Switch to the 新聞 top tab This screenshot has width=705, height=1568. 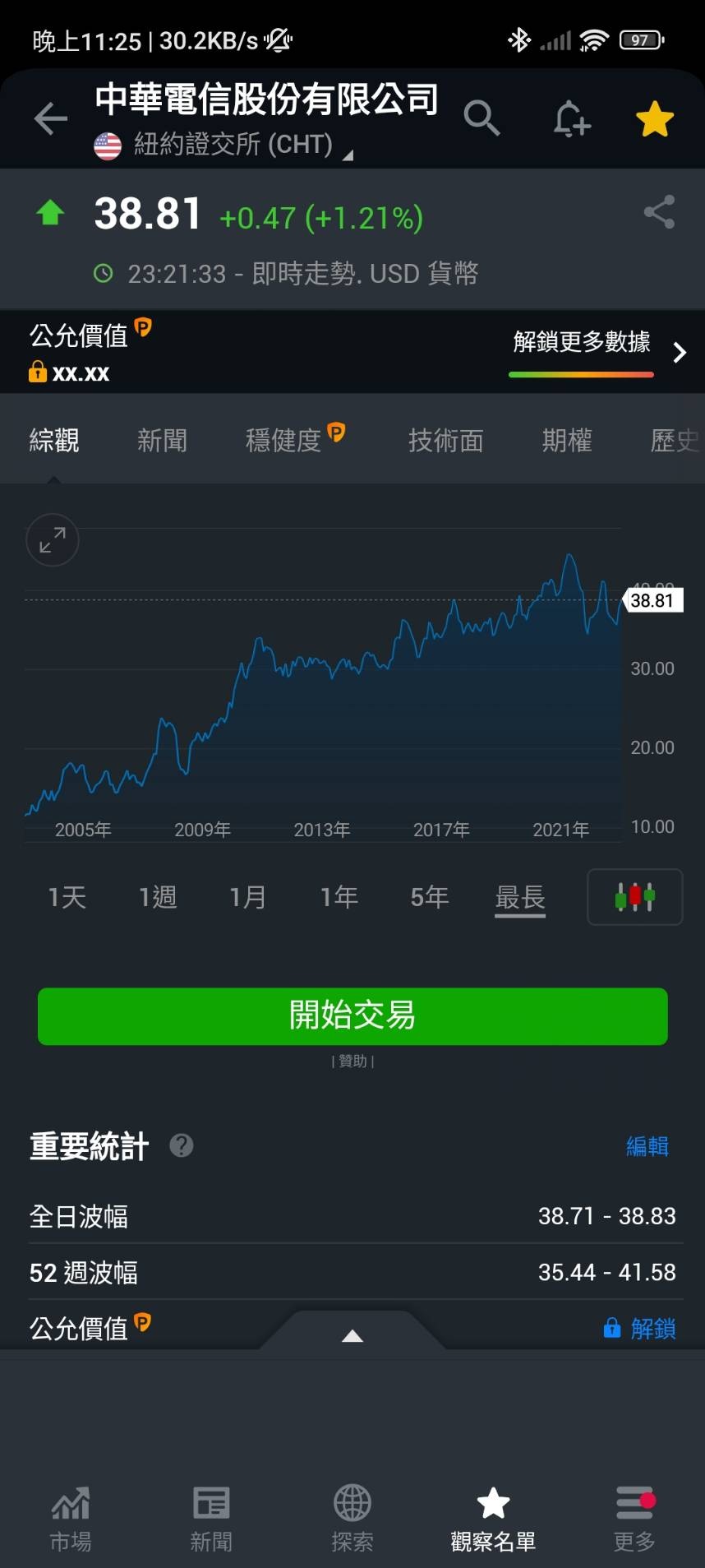[x=162, y=440]
